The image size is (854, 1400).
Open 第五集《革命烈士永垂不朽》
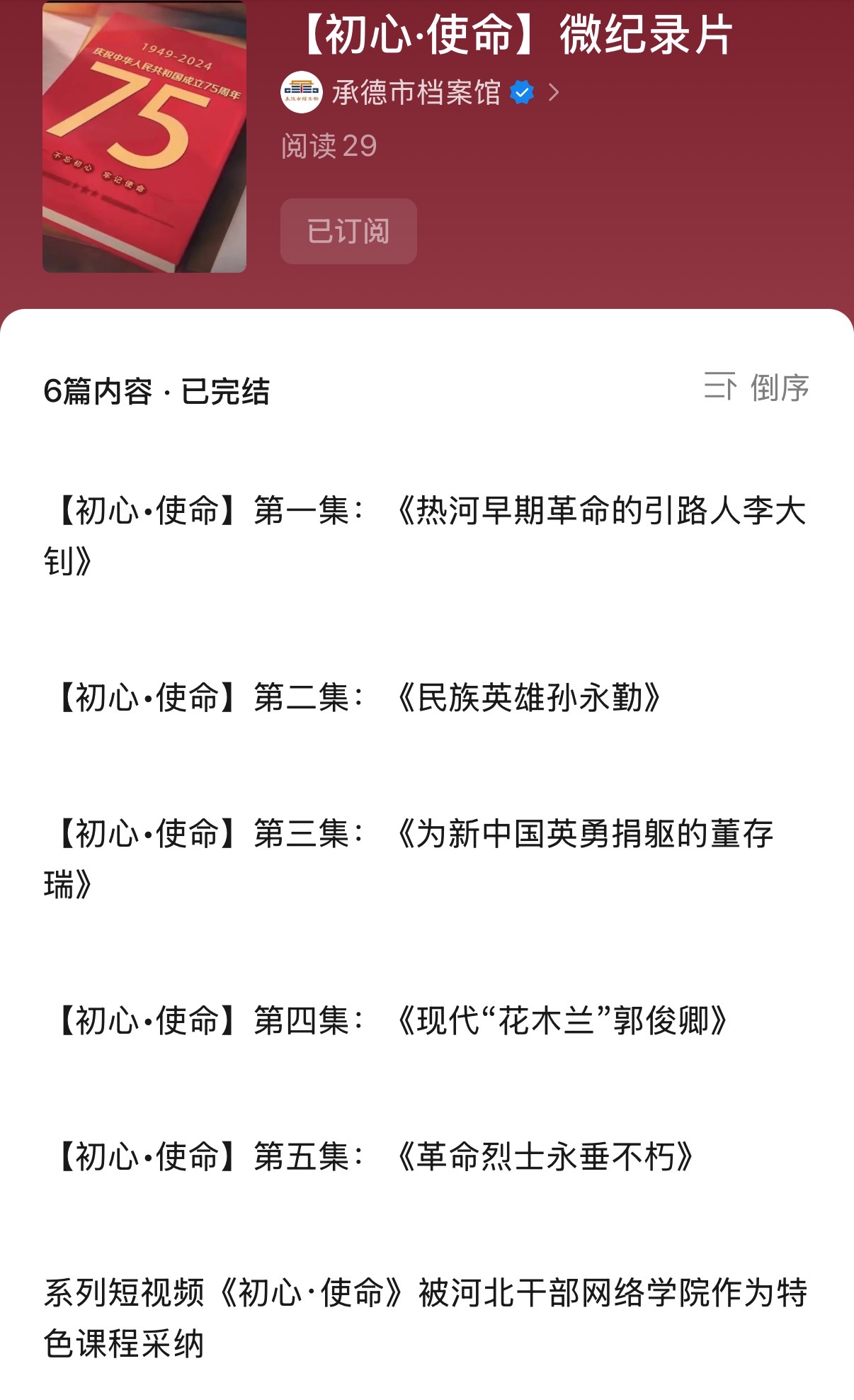(x=427, y=1156)
